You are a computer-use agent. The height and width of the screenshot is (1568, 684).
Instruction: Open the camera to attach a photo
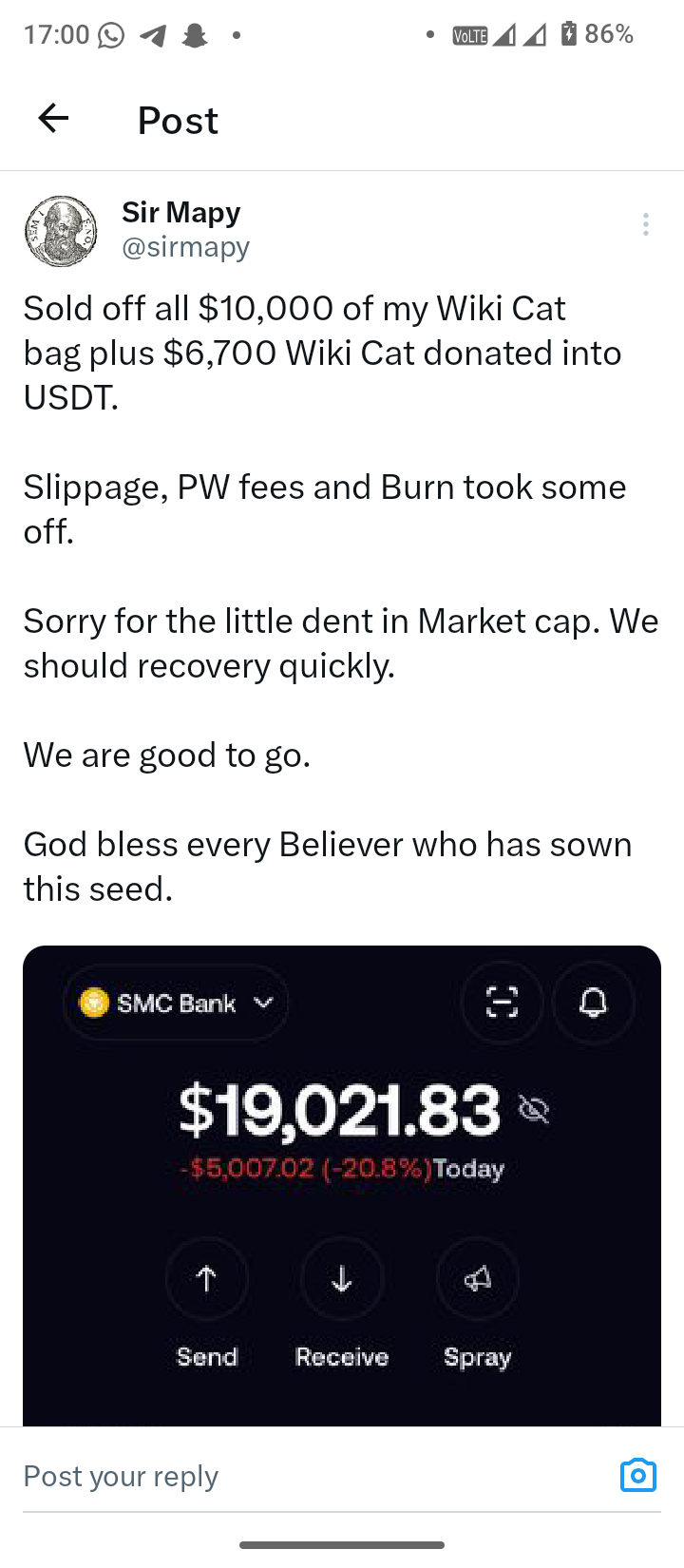pos(637,1475)
